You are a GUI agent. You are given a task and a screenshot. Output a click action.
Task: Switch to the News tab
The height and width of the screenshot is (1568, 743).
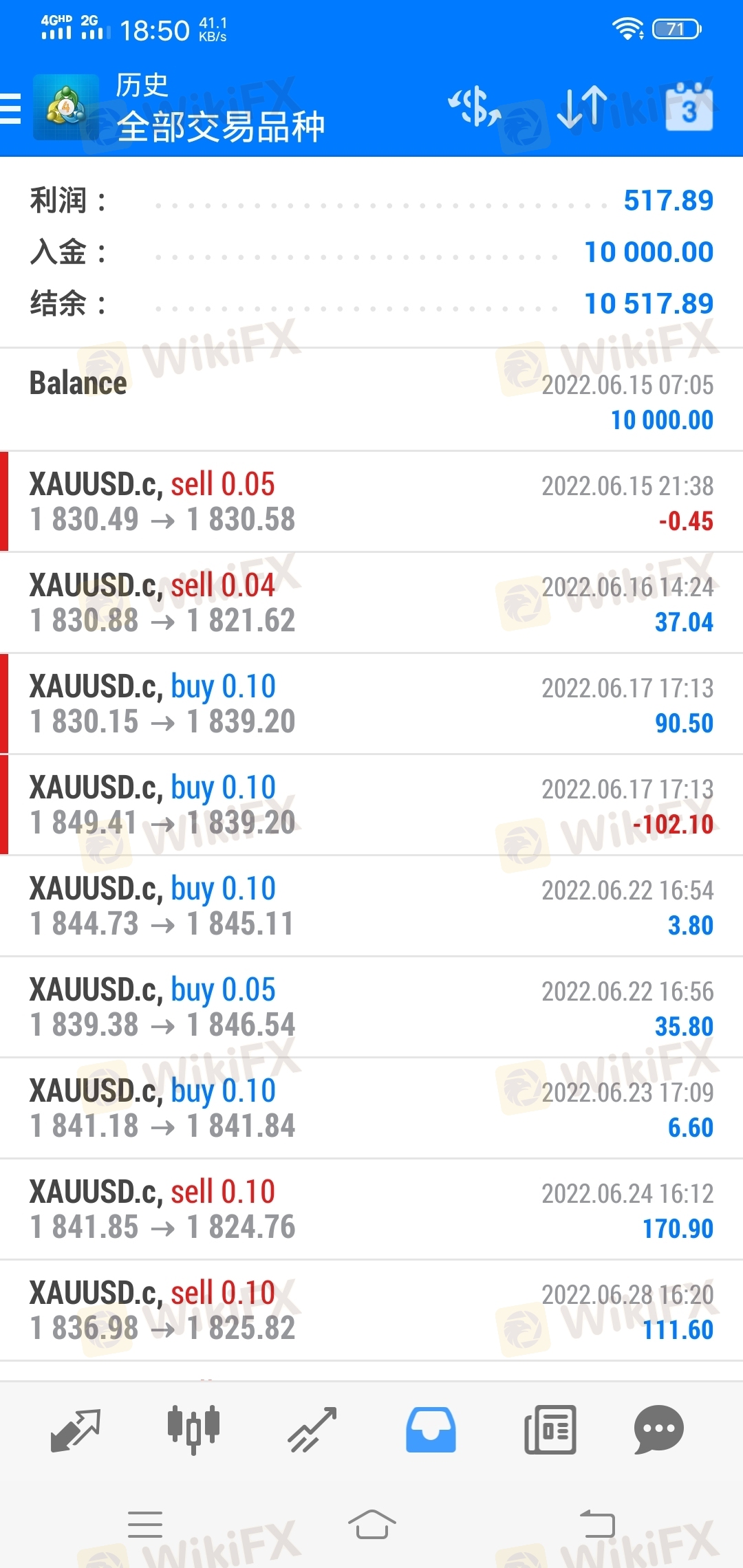click(550, 1430)
